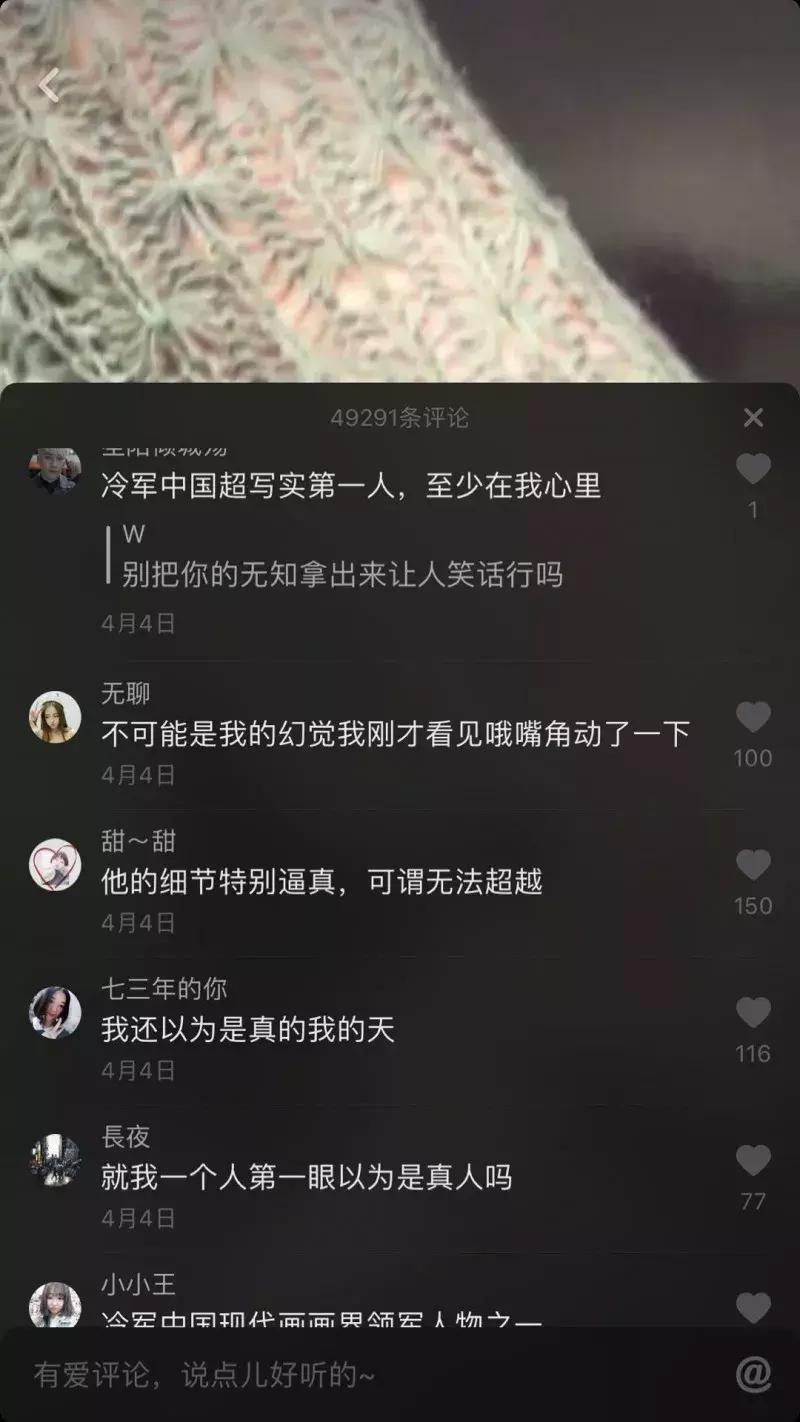This screenshot has width=800, height=1422.
Task: Open 七三年的你's avatar
Action: (x=55, y=1010)
